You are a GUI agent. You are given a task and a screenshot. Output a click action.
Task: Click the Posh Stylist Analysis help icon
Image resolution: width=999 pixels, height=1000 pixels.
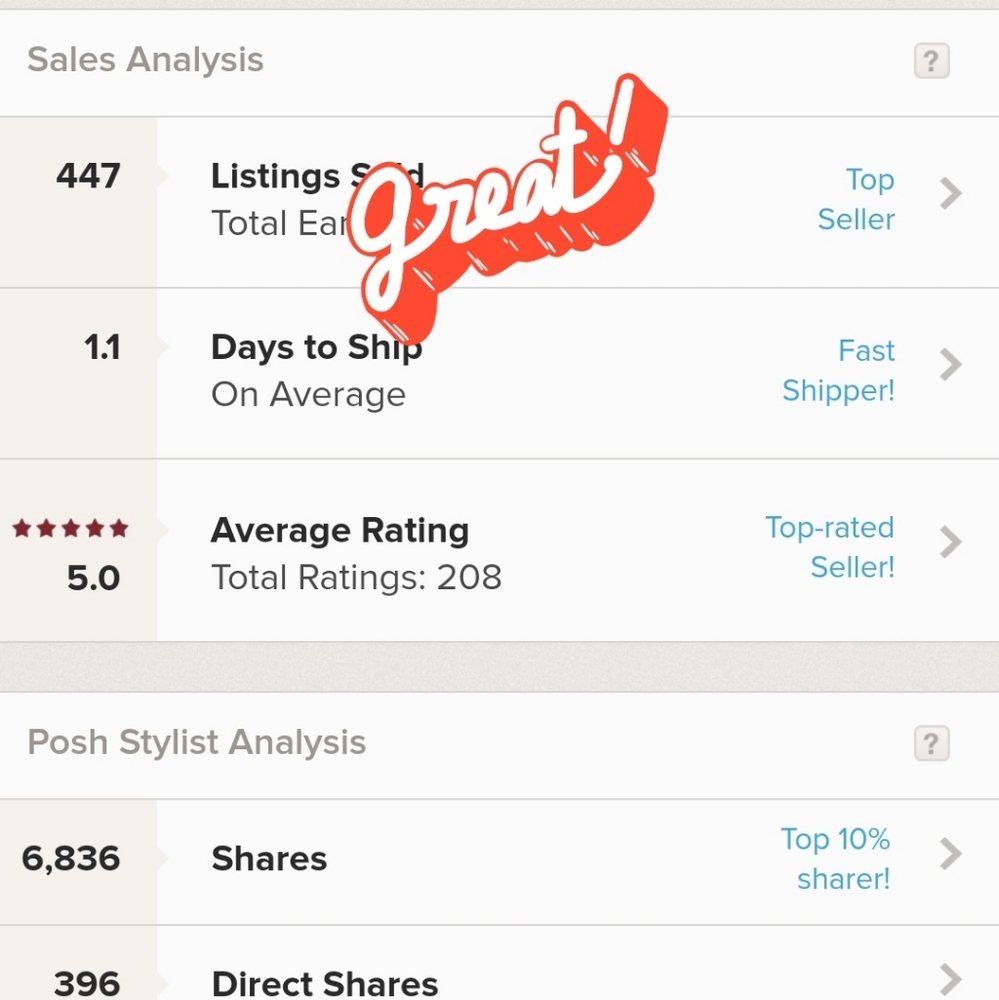coord(931,743)
